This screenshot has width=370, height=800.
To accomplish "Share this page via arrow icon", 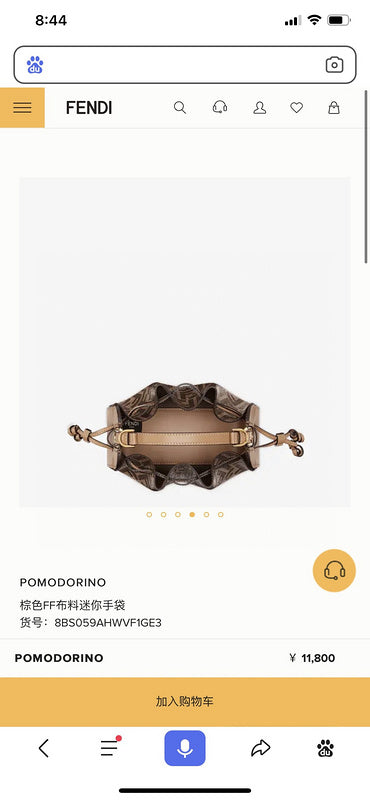I will tap(260, 748).
